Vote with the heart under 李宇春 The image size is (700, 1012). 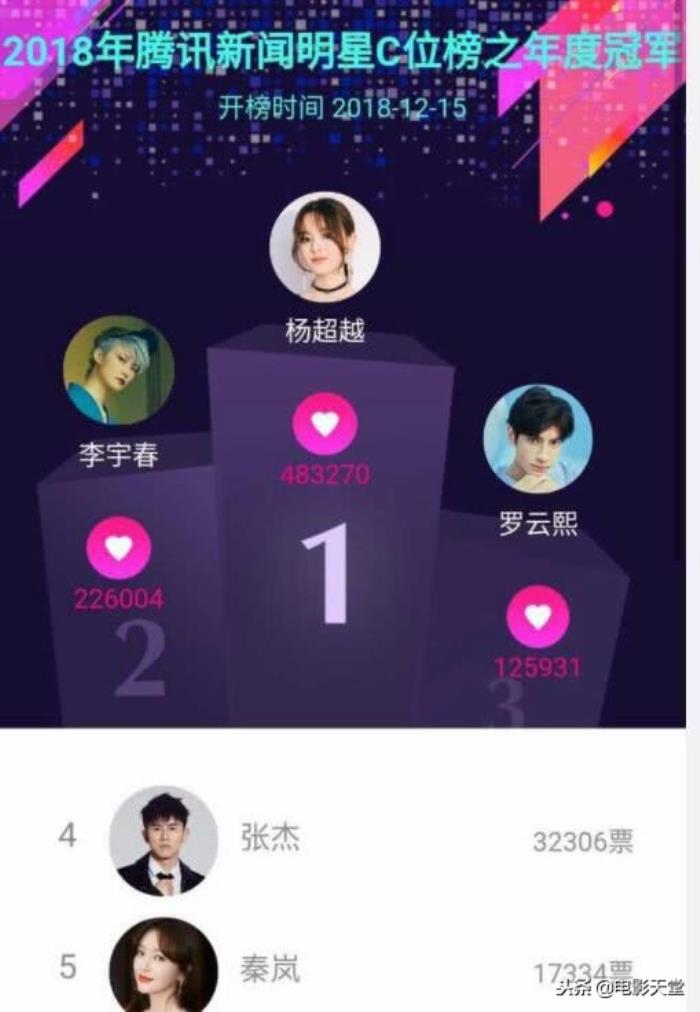(119, 548)
